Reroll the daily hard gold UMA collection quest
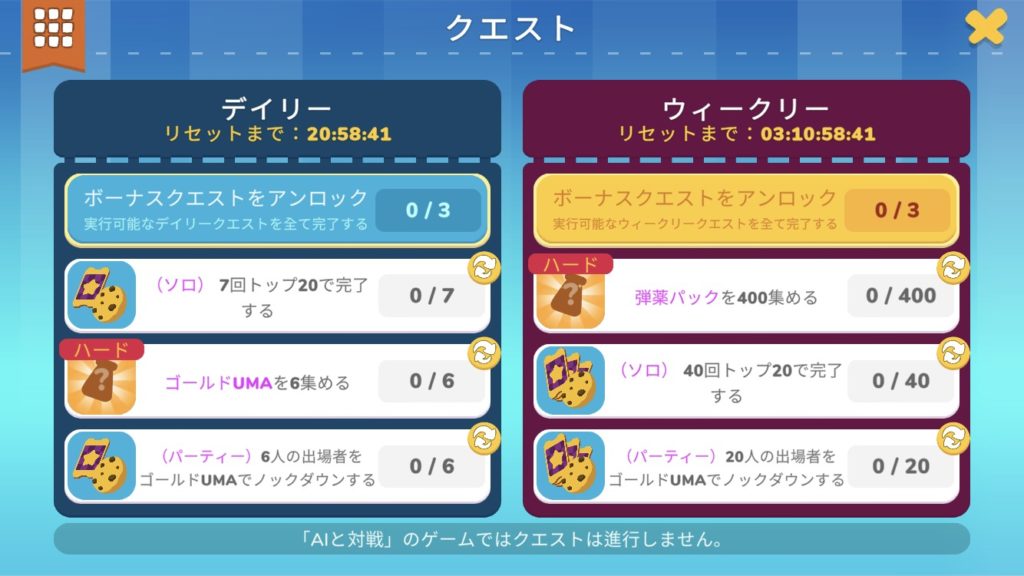 tap(485, 354)
